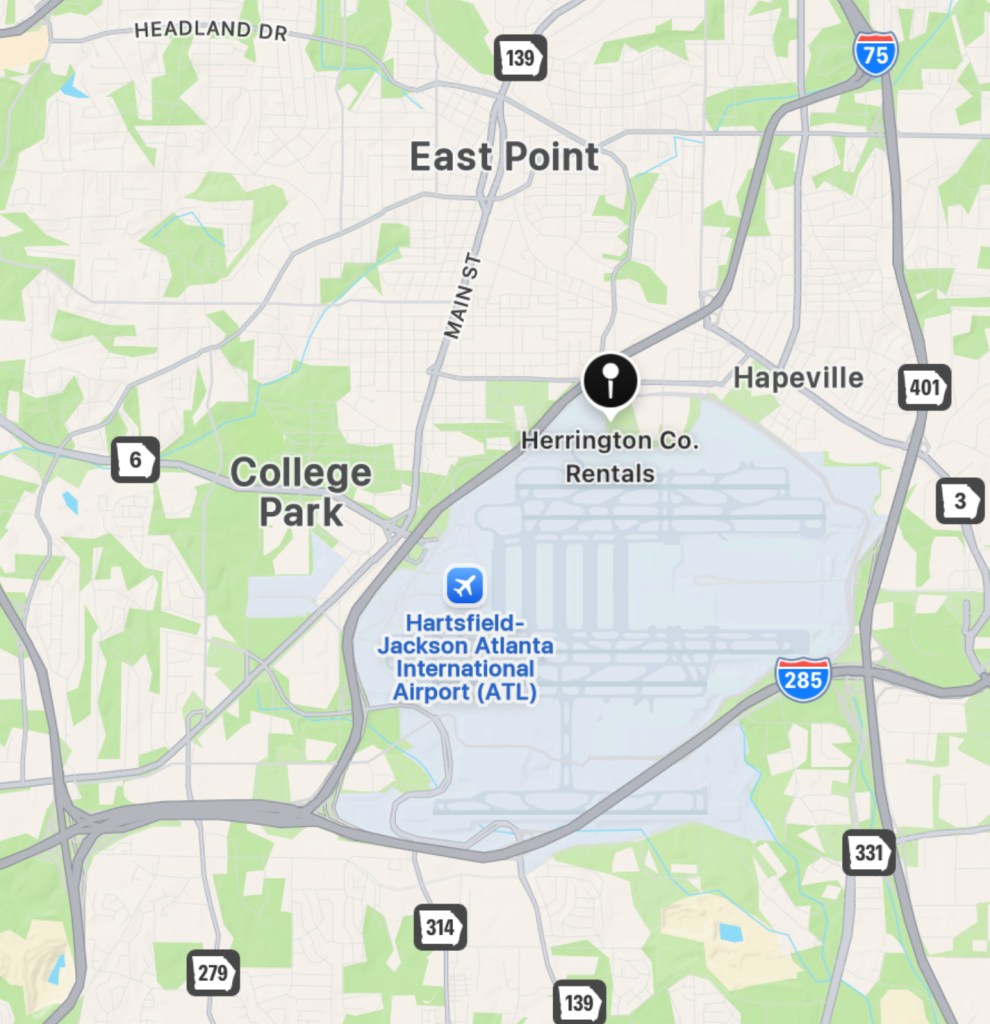Open the Hartsfield-Jackson Atlanta Airport marker
The width and height of the screenshot is (990, 1024).
click(x=464, y=586)
